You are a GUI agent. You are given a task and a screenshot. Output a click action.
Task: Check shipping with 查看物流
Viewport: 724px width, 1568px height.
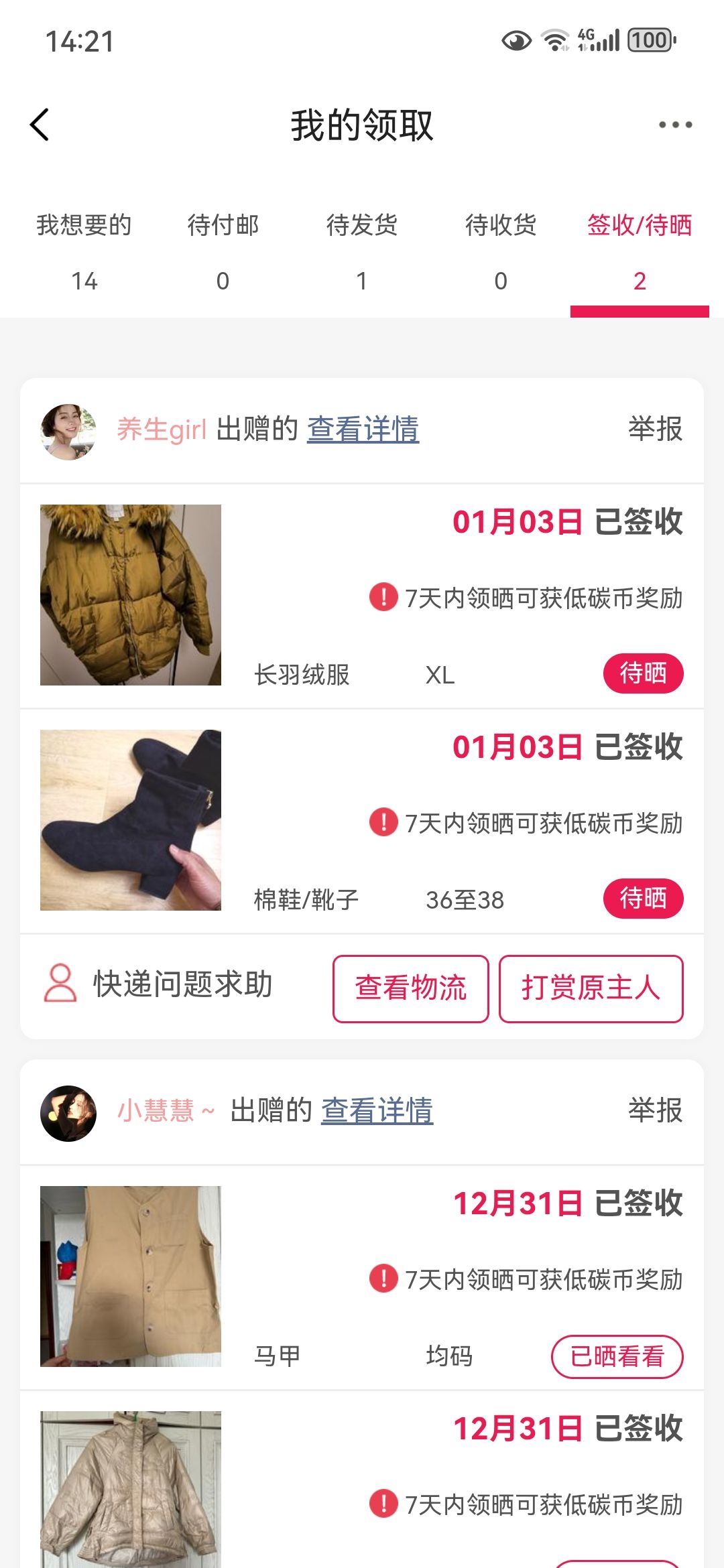(411, 989)
